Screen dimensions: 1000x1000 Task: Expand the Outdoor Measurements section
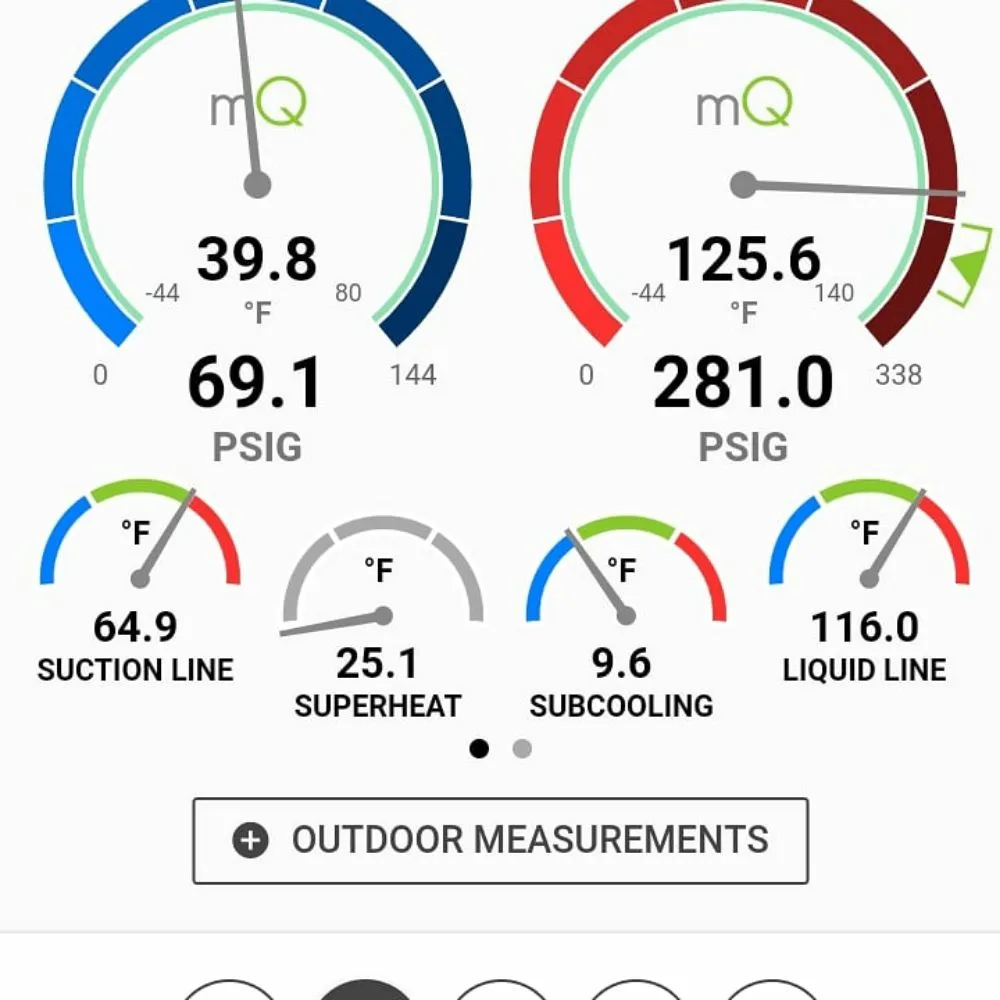click(500, 841)
